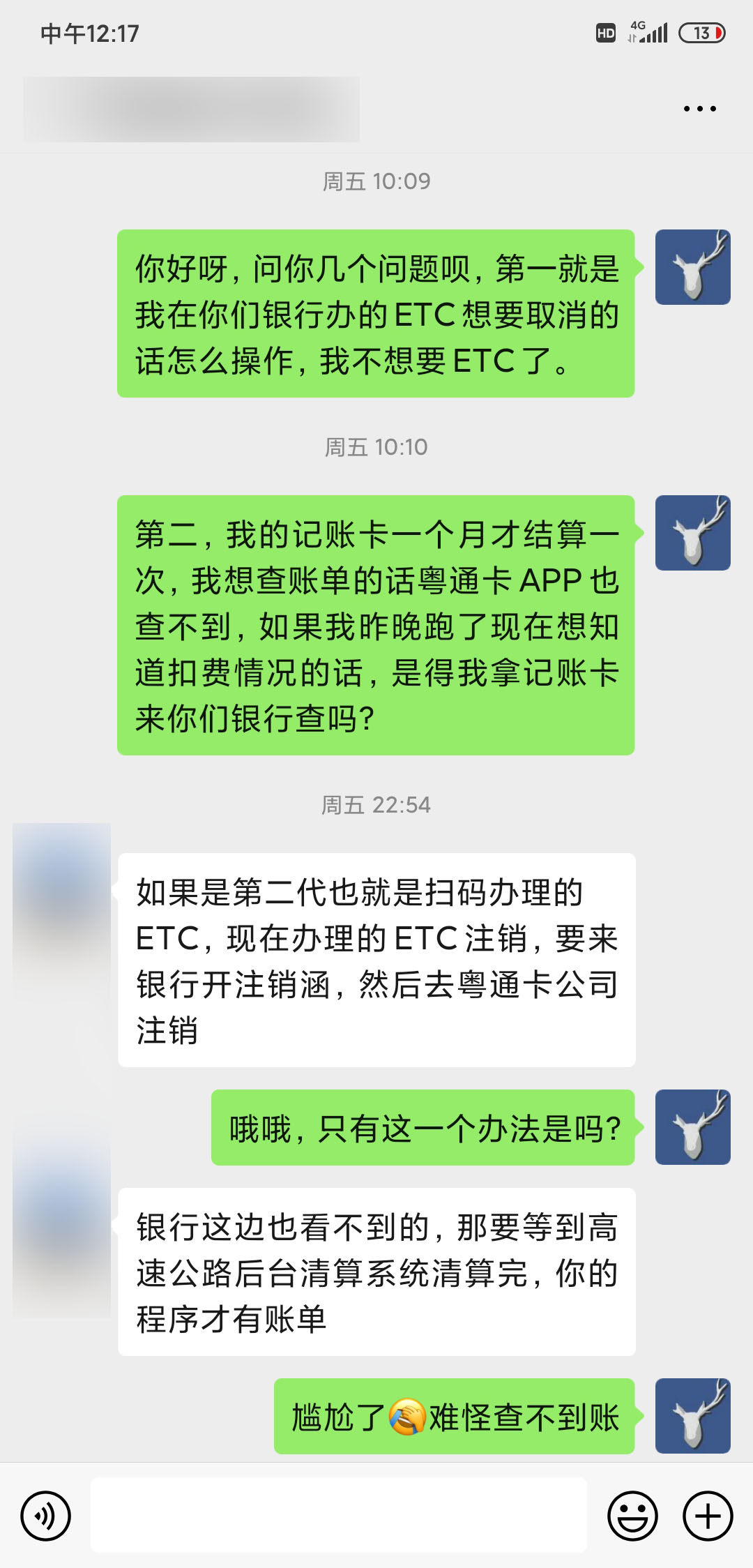Open the emoji sticker panel
This screenshot has width=753, height=1568.
tap(632, 1516)
